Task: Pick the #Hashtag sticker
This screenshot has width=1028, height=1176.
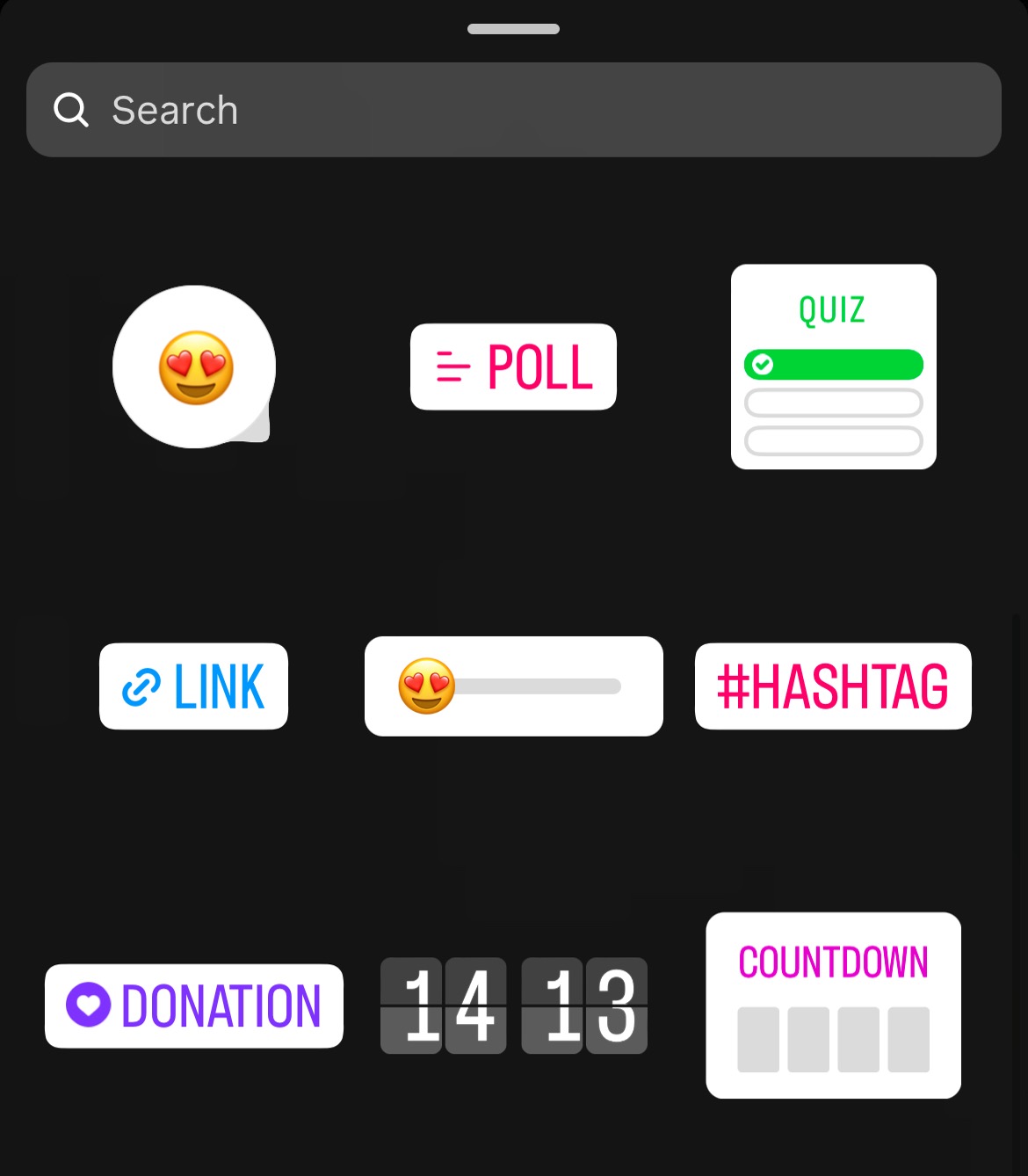Action: pos(833,686)
